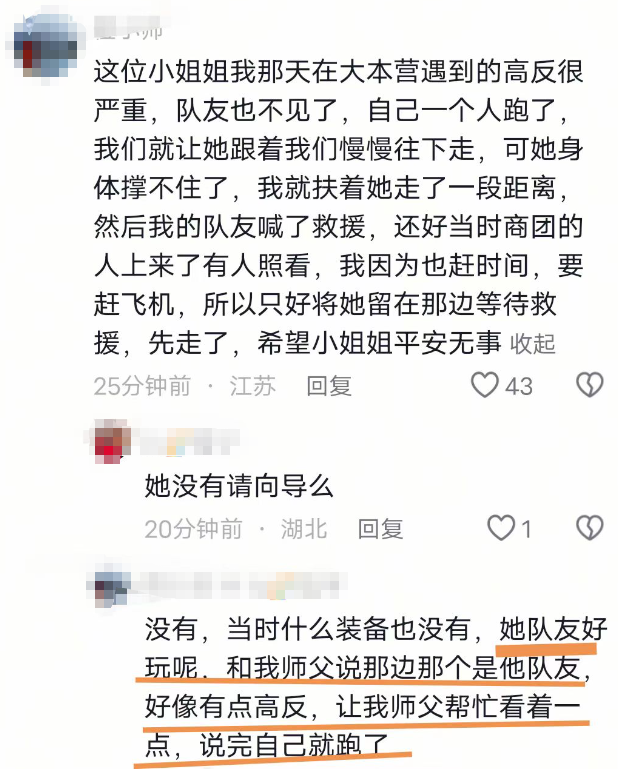618x771 pixels.
Task: Dislike the comment from 江苏
Action: pos(591,385)
